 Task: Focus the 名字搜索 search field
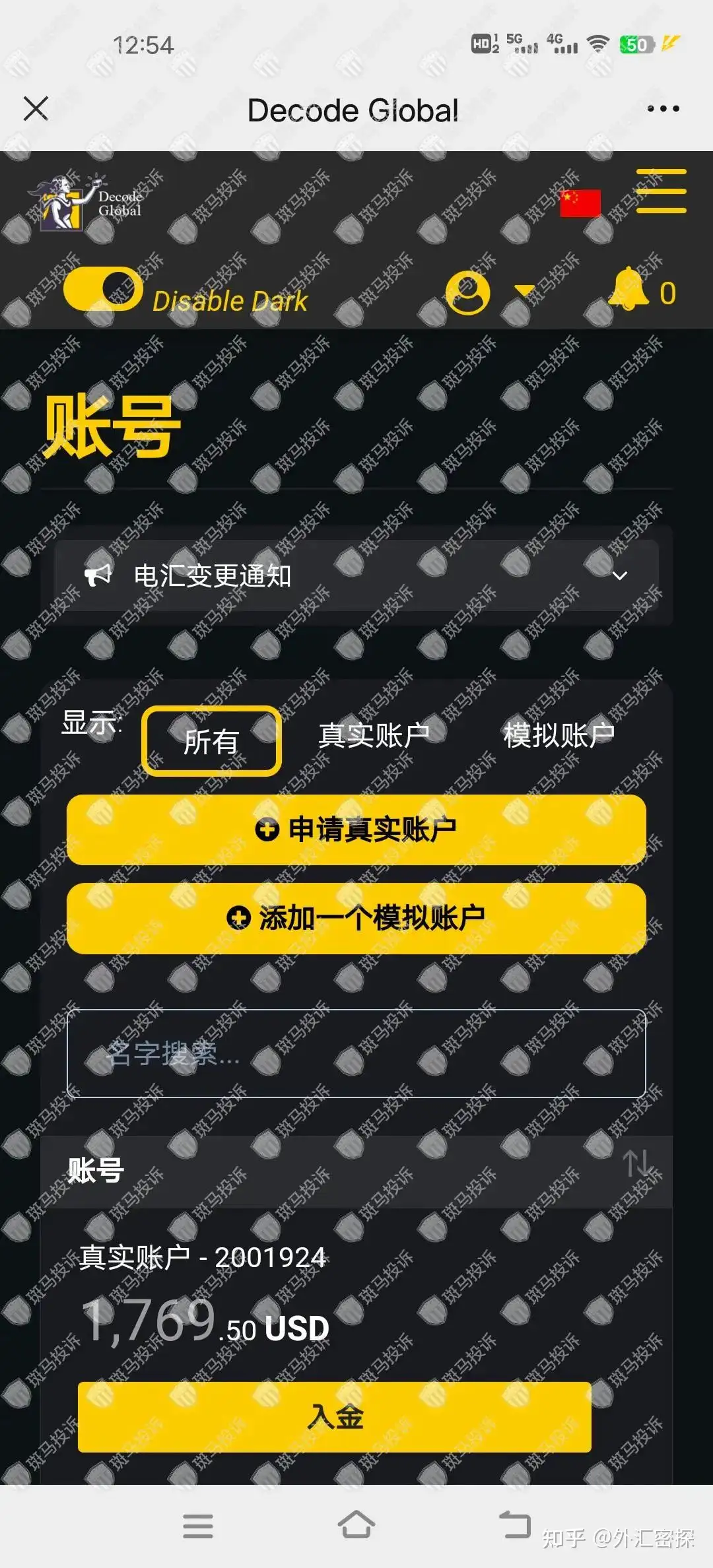[356, 1054]
